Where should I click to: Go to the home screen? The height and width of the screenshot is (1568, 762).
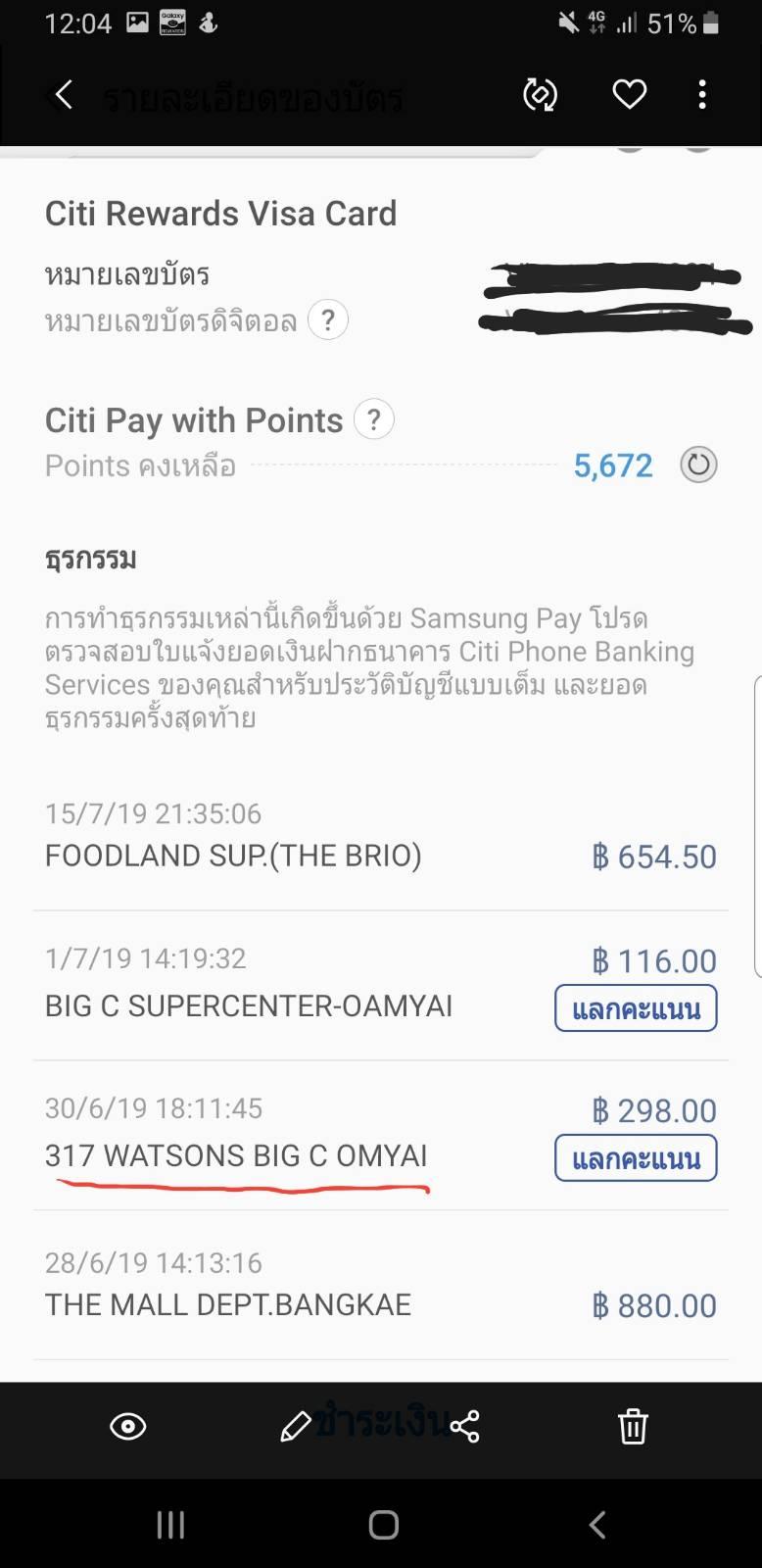(383, 1524)
